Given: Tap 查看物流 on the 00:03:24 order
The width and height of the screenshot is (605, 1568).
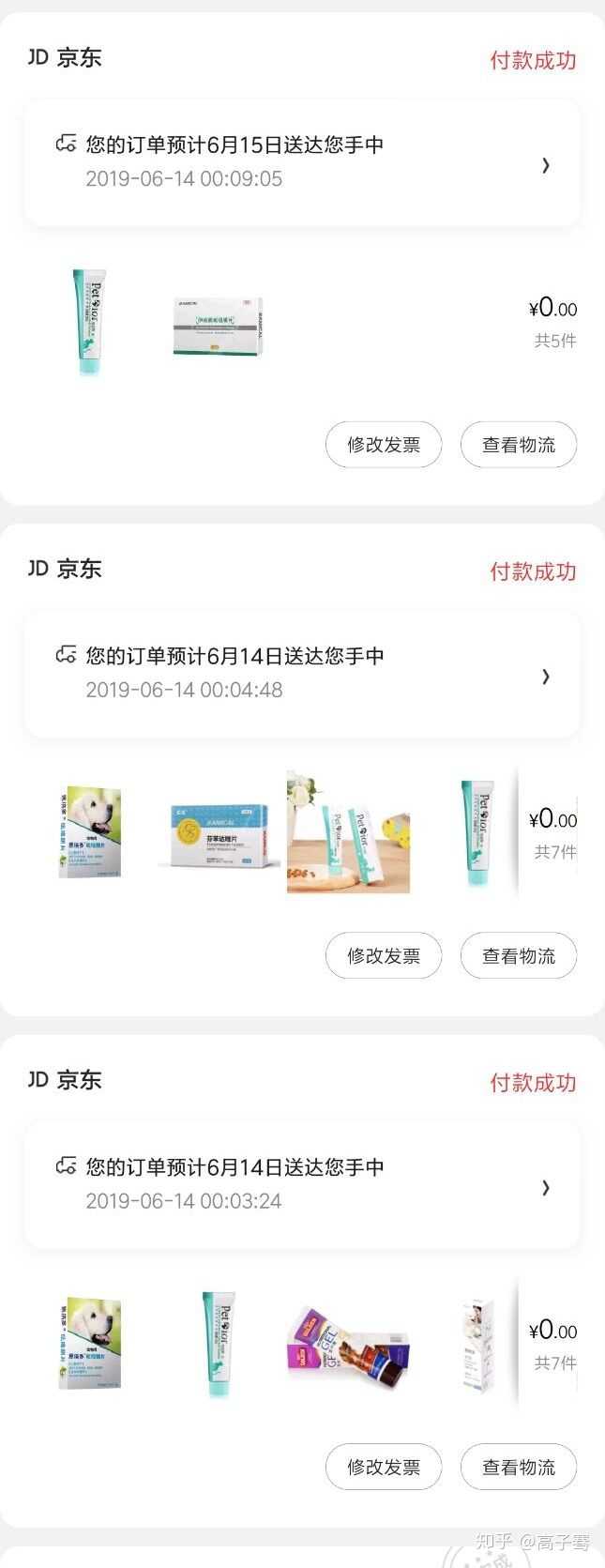Looking at the screenshot, I should pyautogui.click(x=518, y=1467).
